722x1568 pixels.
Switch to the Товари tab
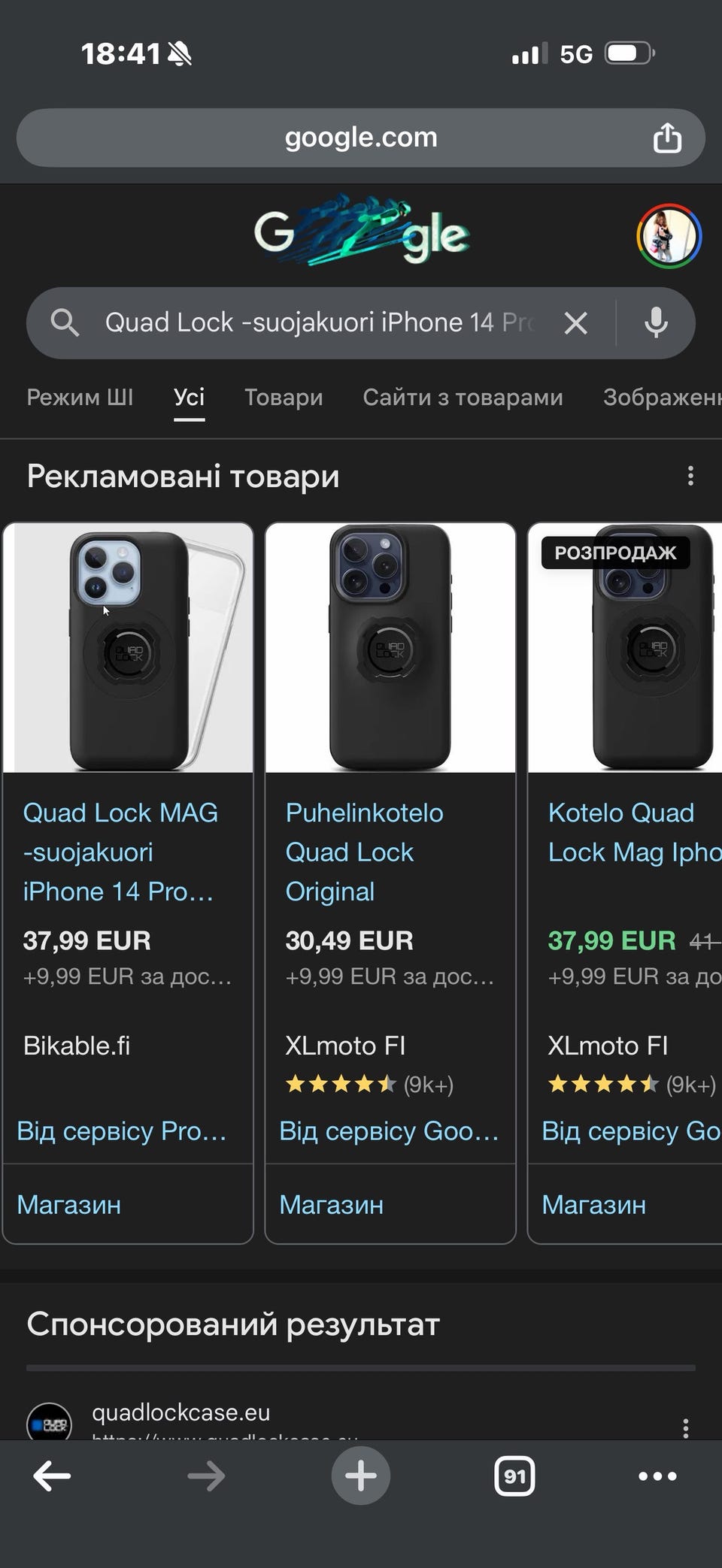click(283, 398)
